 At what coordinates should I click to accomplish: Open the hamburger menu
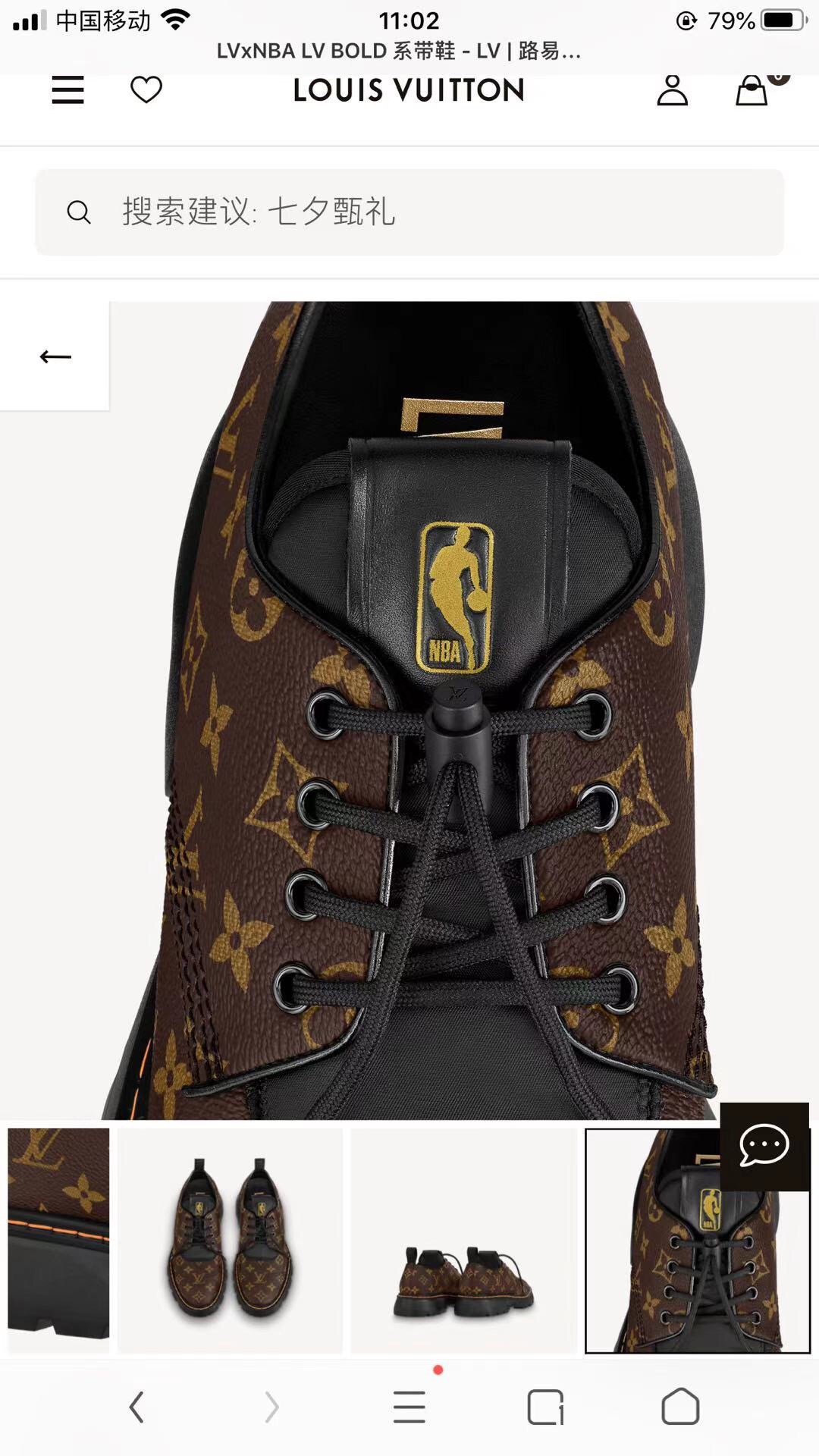(67, 90)
